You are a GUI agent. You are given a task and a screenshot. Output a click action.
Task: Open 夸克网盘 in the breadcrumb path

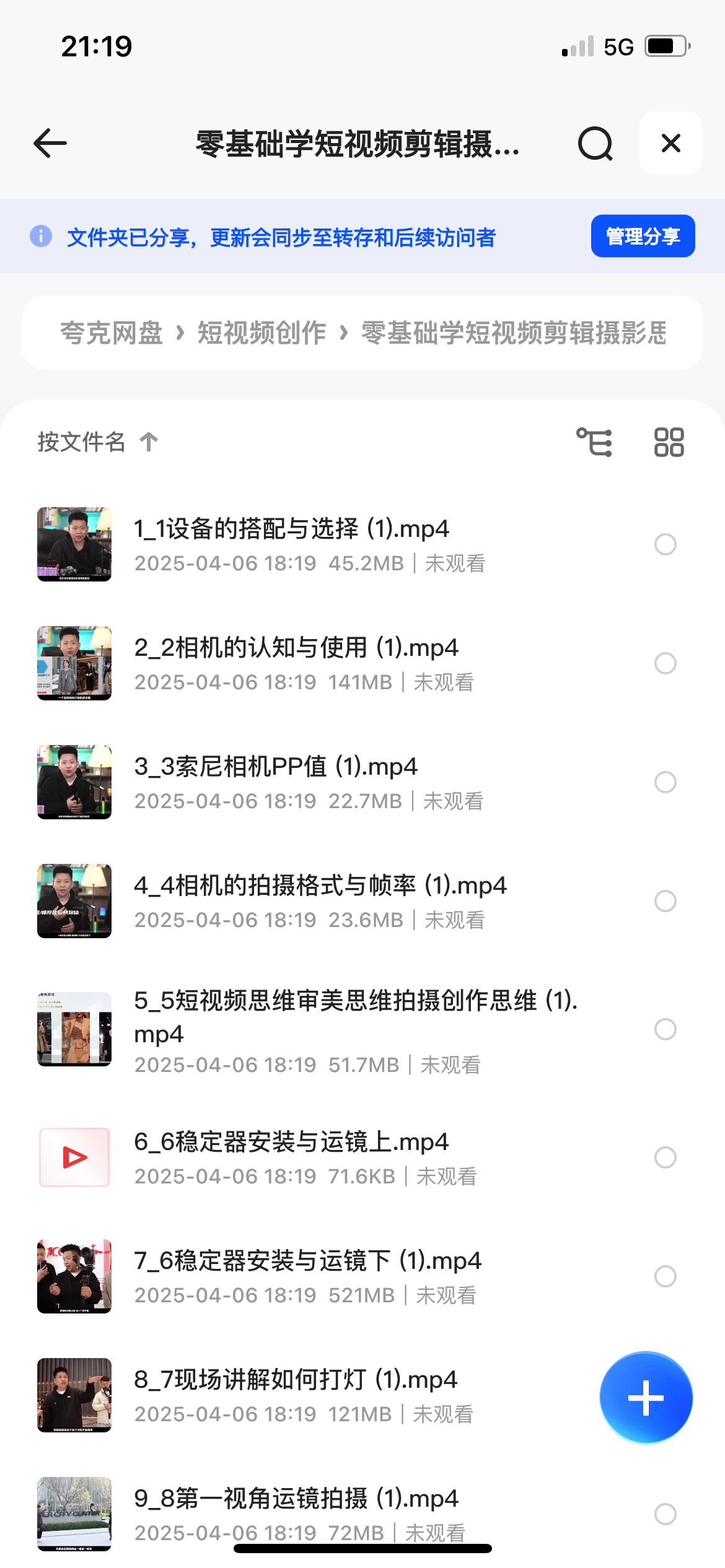(x=112, y=333)
